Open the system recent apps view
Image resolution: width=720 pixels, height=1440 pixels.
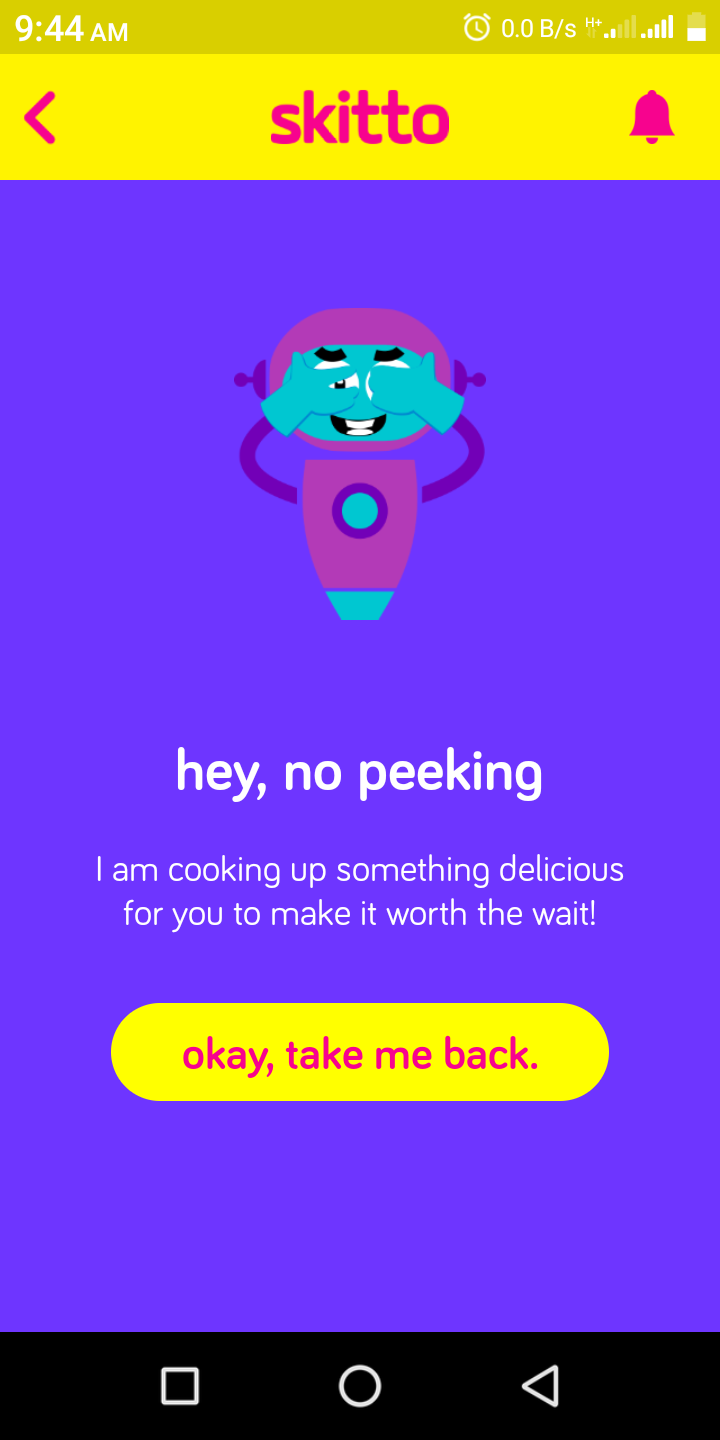(x=180, y=1386)
